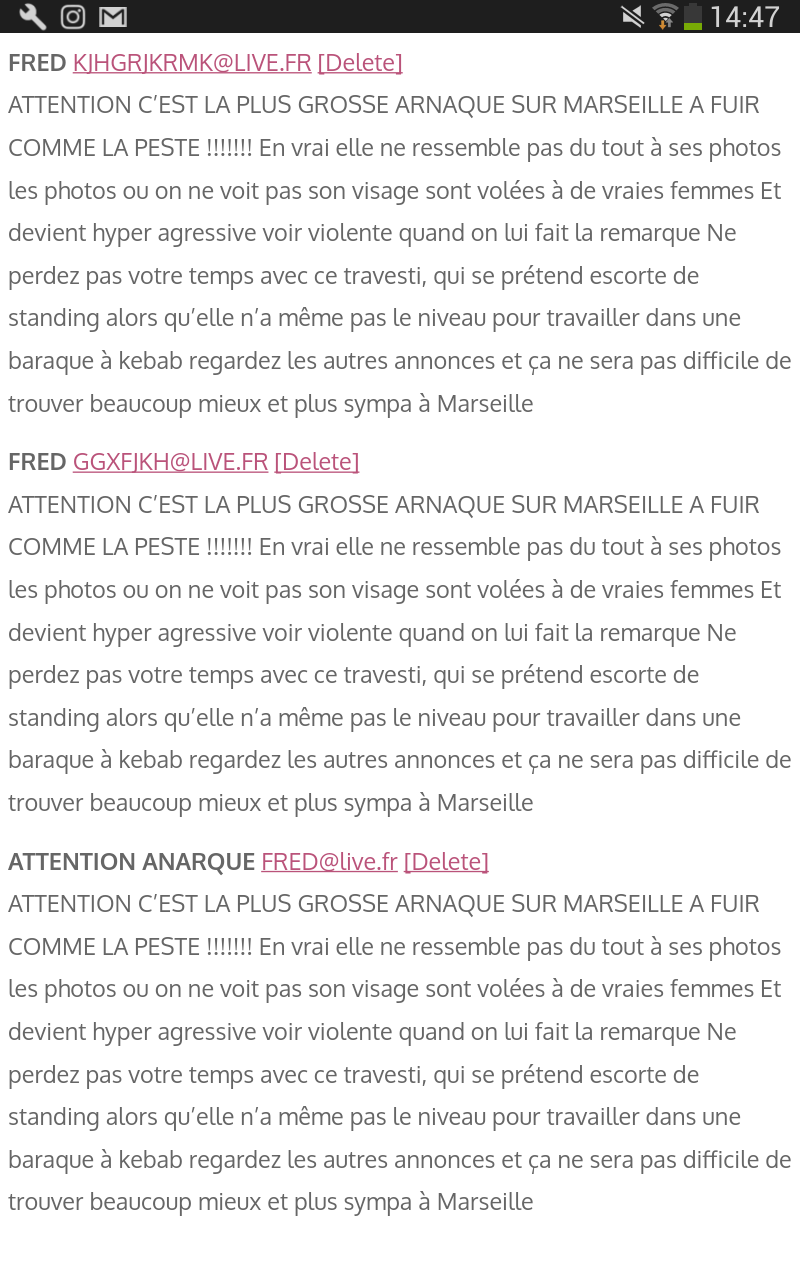The image size is (800, 1280).
Task: Delete the ATTENTION ANARQUE comment
Action: 446,861
